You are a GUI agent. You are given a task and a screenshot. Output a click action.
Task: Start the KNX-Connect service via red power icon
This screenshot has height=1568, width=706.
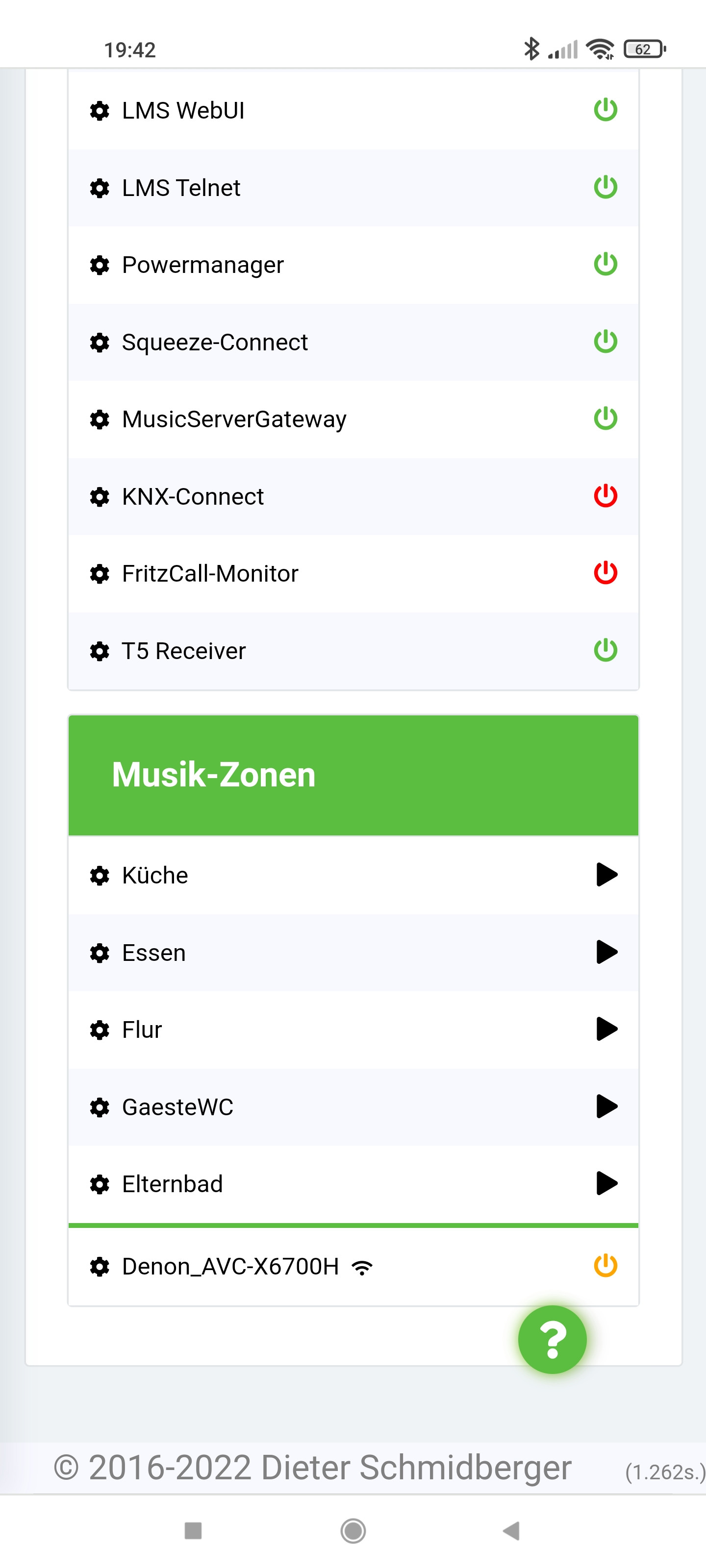coord(605,496)
